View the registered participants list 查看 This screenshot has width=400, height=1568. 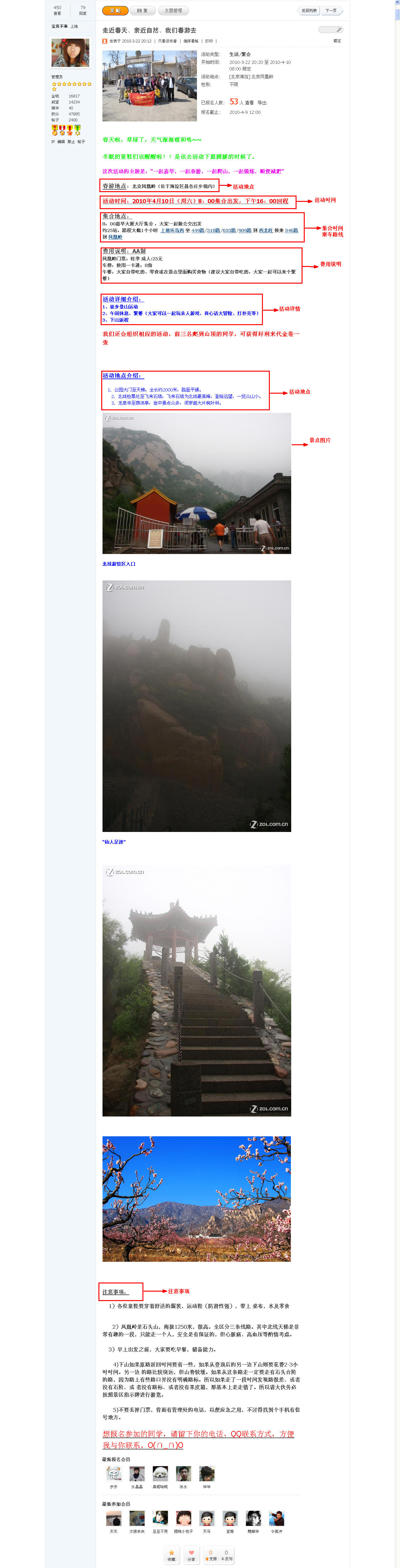[249, 103]
